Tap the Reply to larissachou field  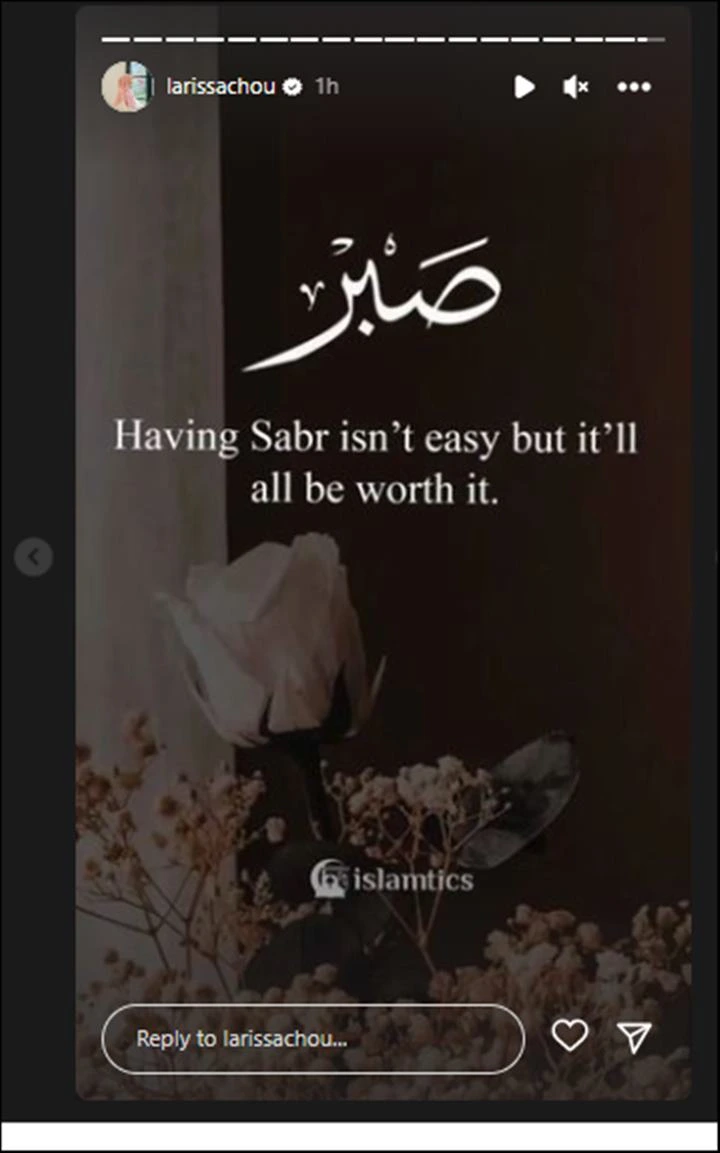coord(313,1038)
